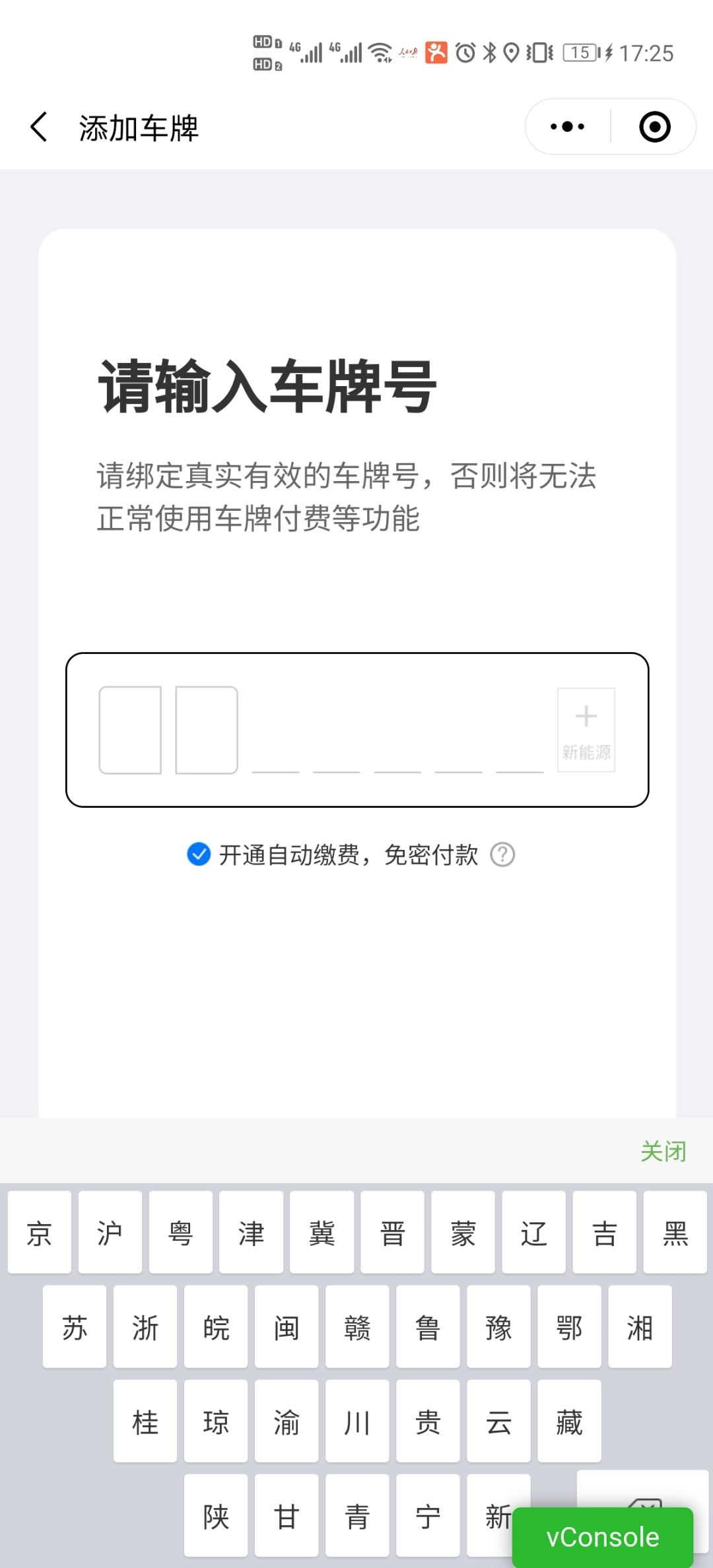Choose province key 京

click(40, 1232)
